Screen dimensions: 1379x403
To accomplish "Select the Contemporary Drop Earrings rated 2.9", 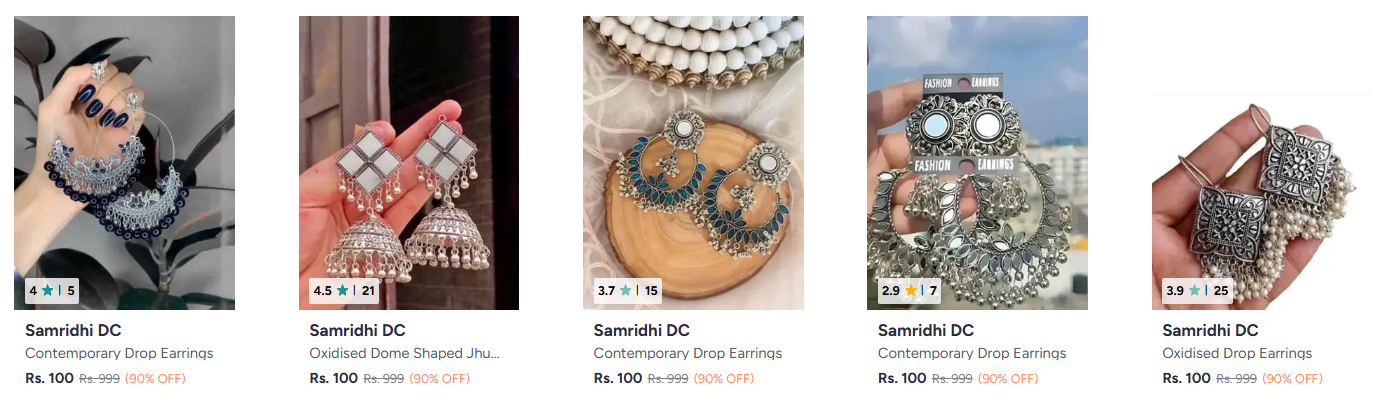I will (977, 163).
